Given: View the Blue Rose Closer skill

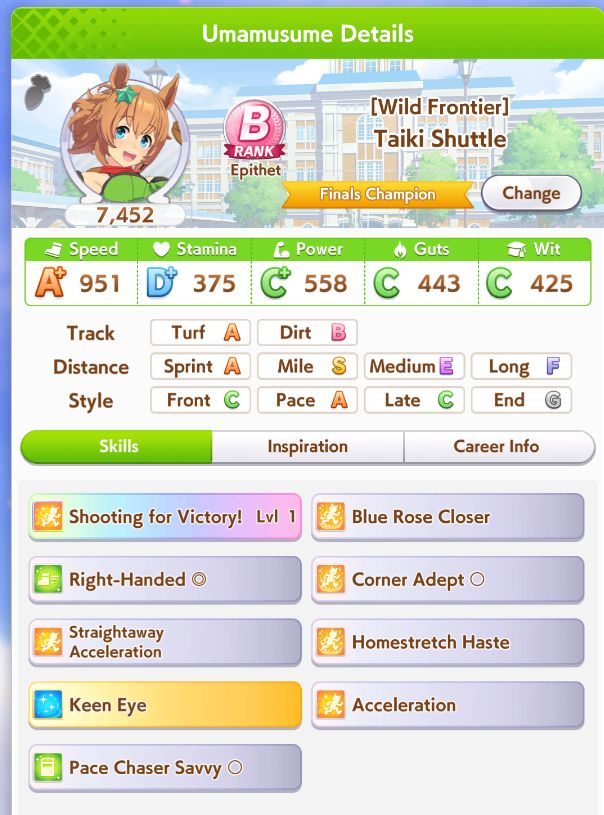Looking at the screenshot, I should pyautogui.click(x=447, y=517).
